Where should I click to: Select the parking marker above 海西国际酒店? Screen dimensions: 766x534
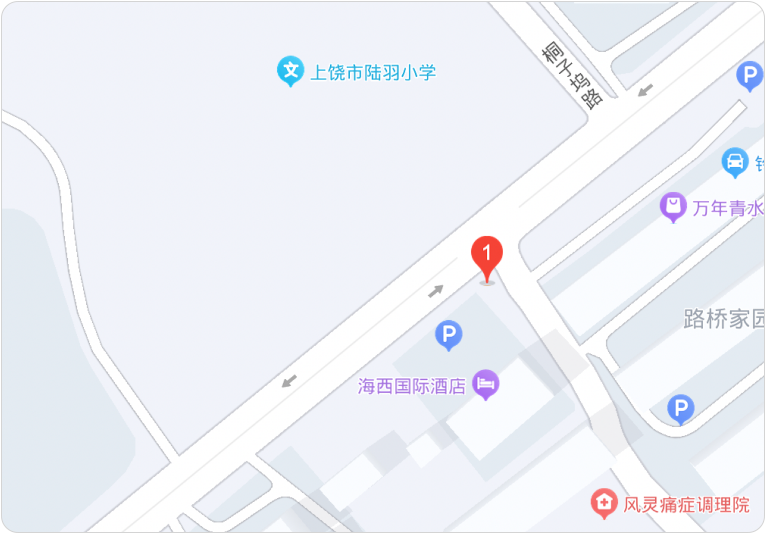click(449, 334)
